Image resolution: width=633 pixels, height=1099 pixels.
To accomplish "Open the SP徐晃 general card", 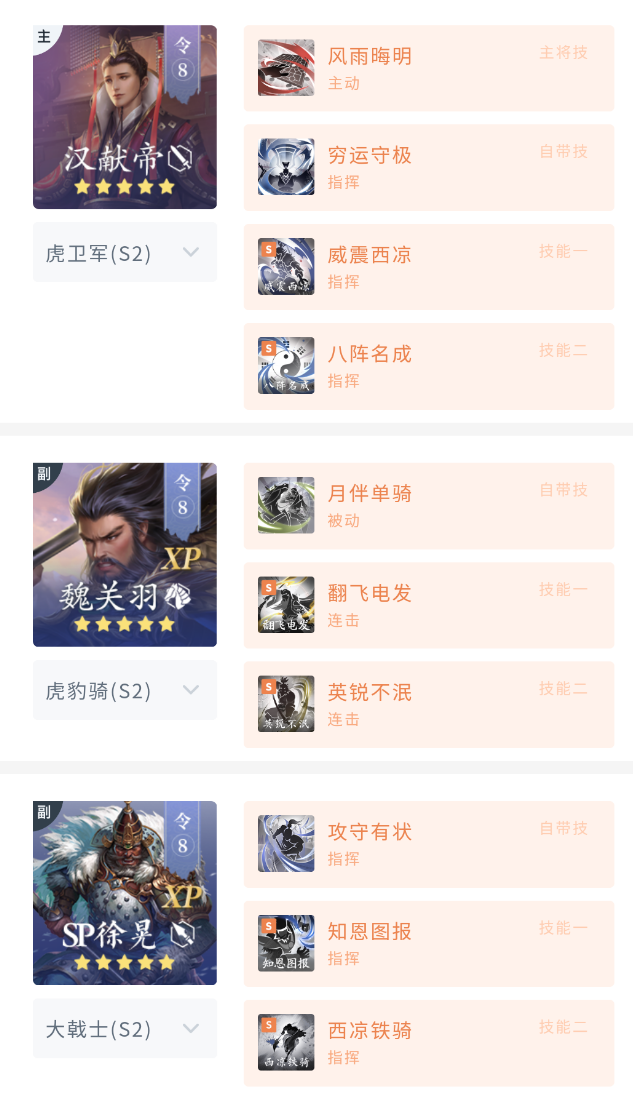I will 125,892.
